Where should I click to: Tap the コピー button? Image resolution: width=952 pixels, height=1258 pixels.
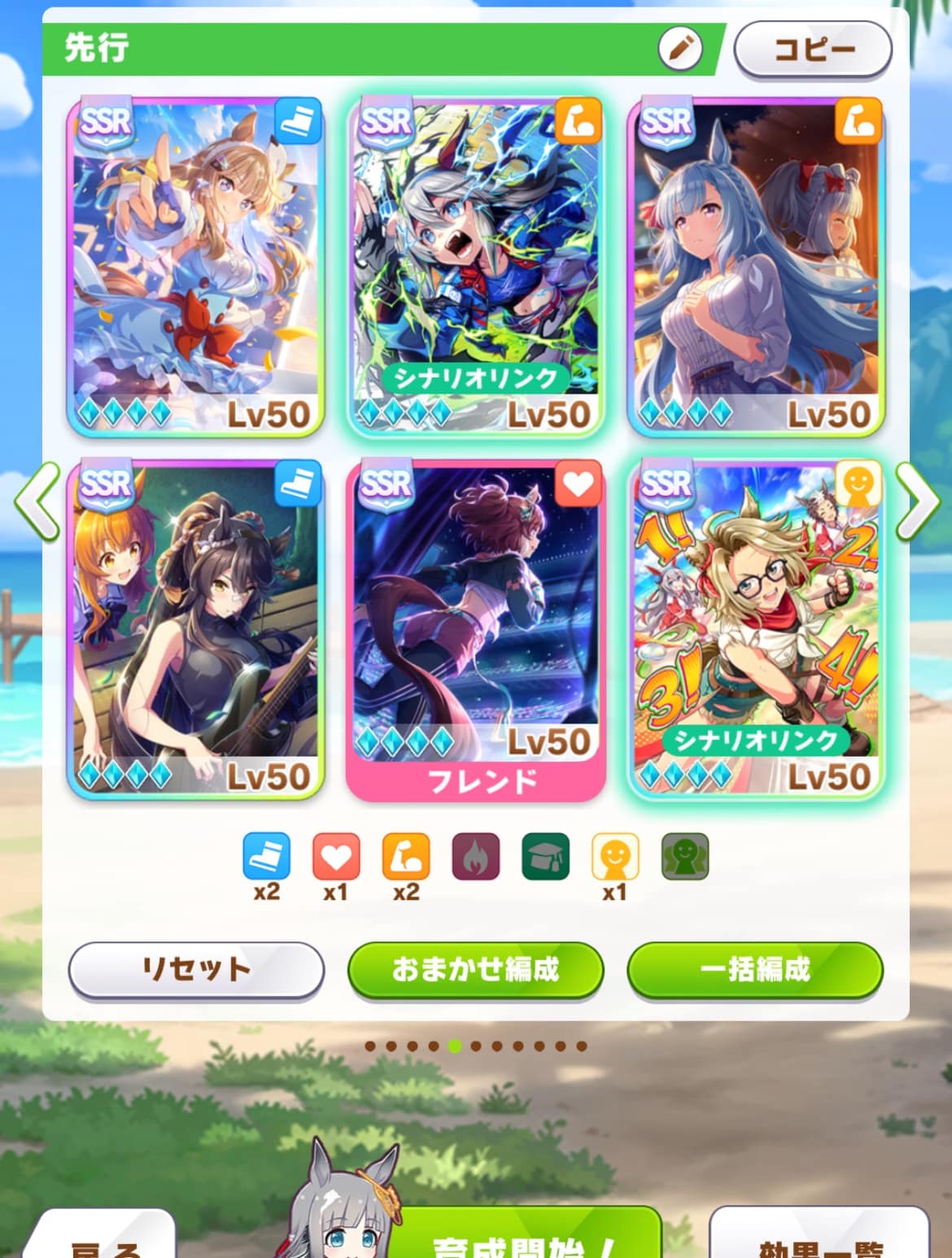coord(812,50)
